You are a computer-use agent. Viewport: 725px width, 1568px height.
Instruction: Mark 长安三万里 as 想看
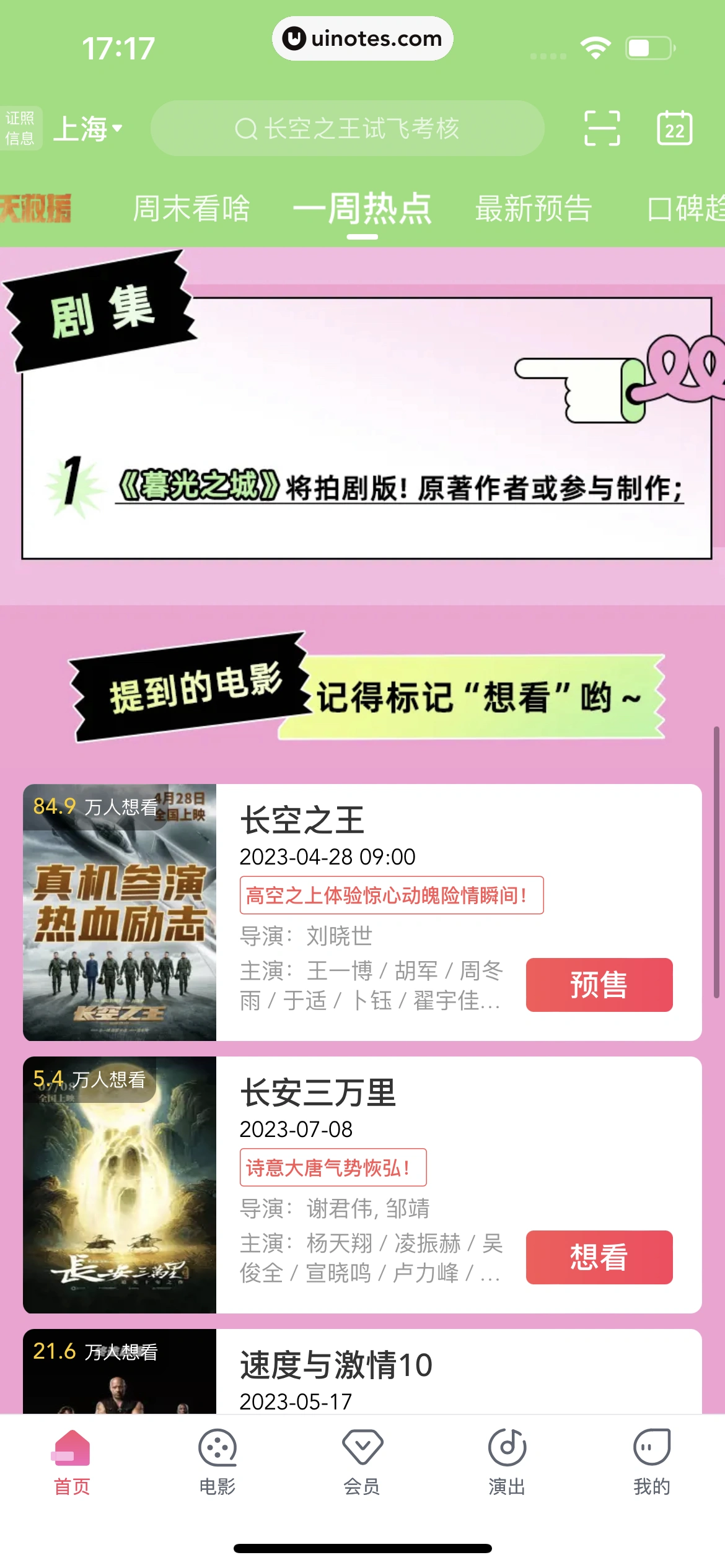[599, 1258]
